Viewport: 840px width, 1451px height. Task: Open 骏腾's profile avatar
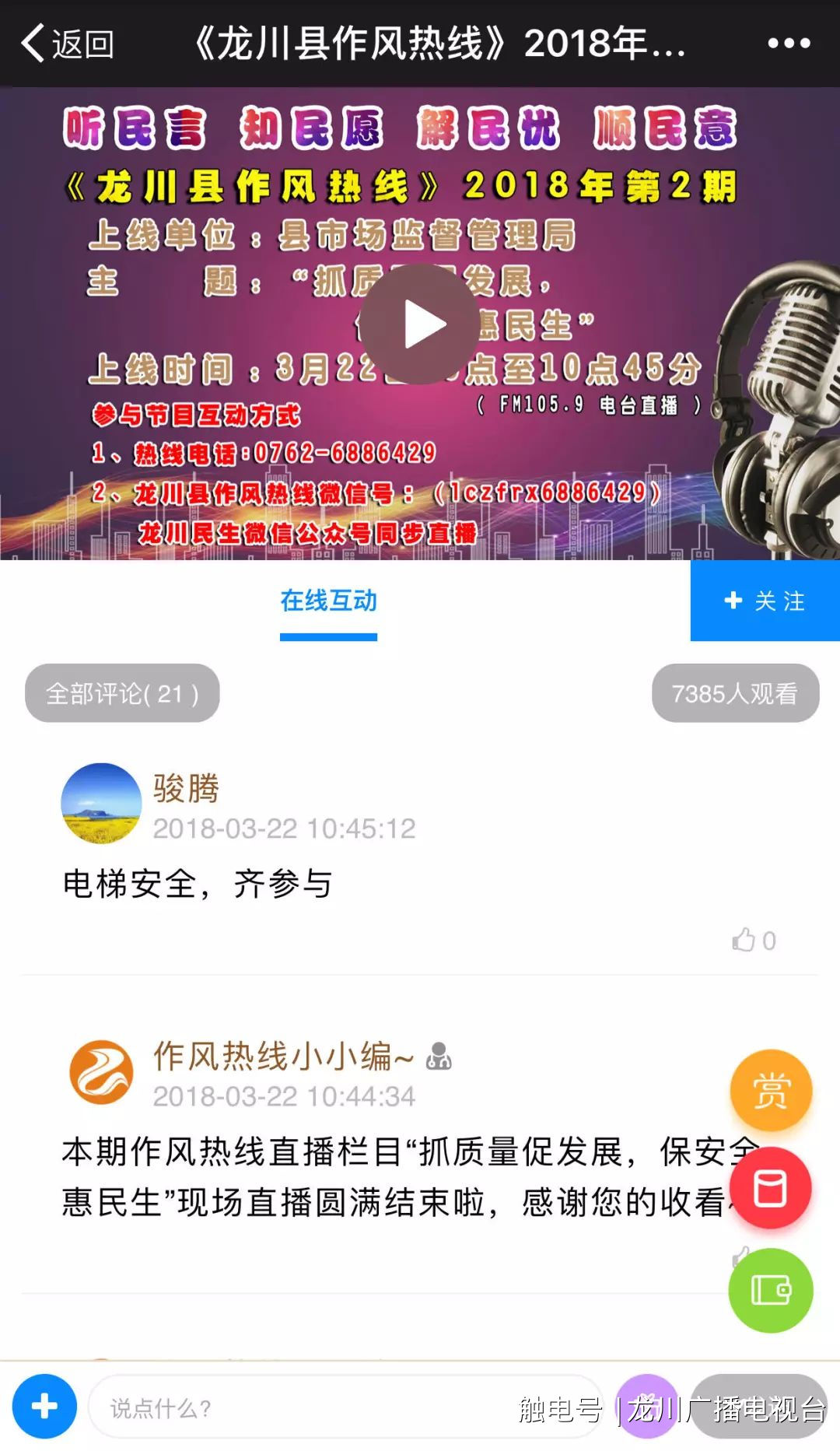(101, 804)
